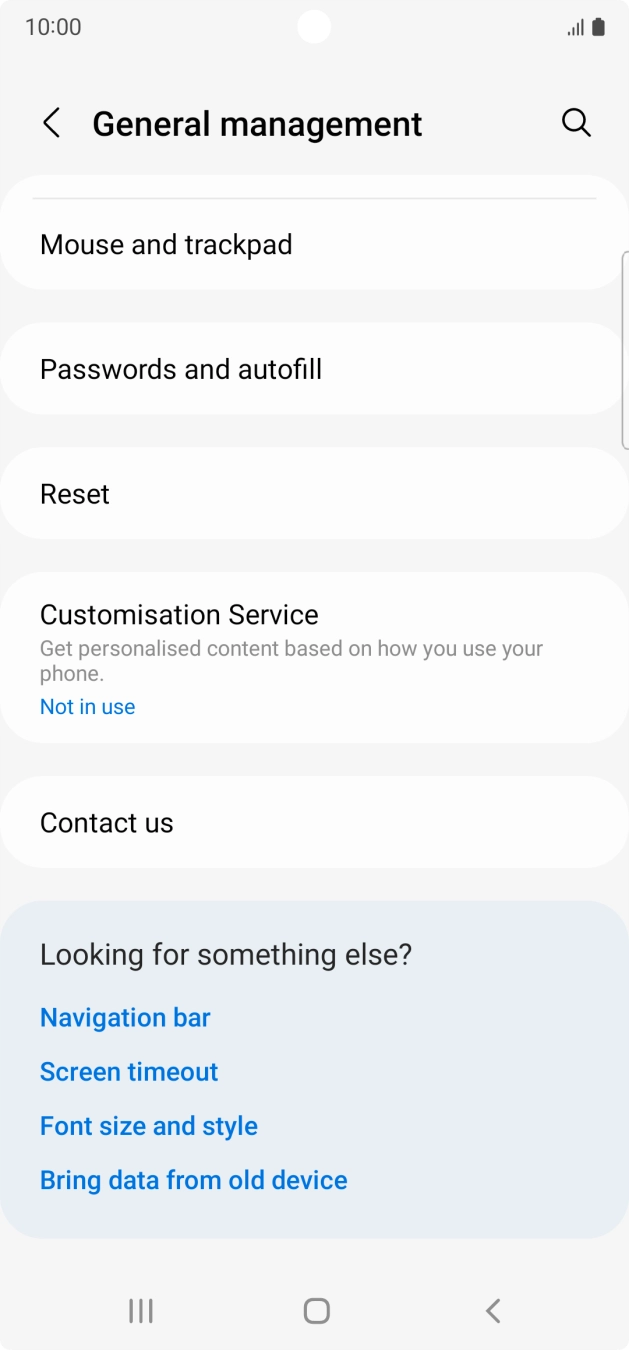Open Mouse and trackpad settings

pos(166,245)
